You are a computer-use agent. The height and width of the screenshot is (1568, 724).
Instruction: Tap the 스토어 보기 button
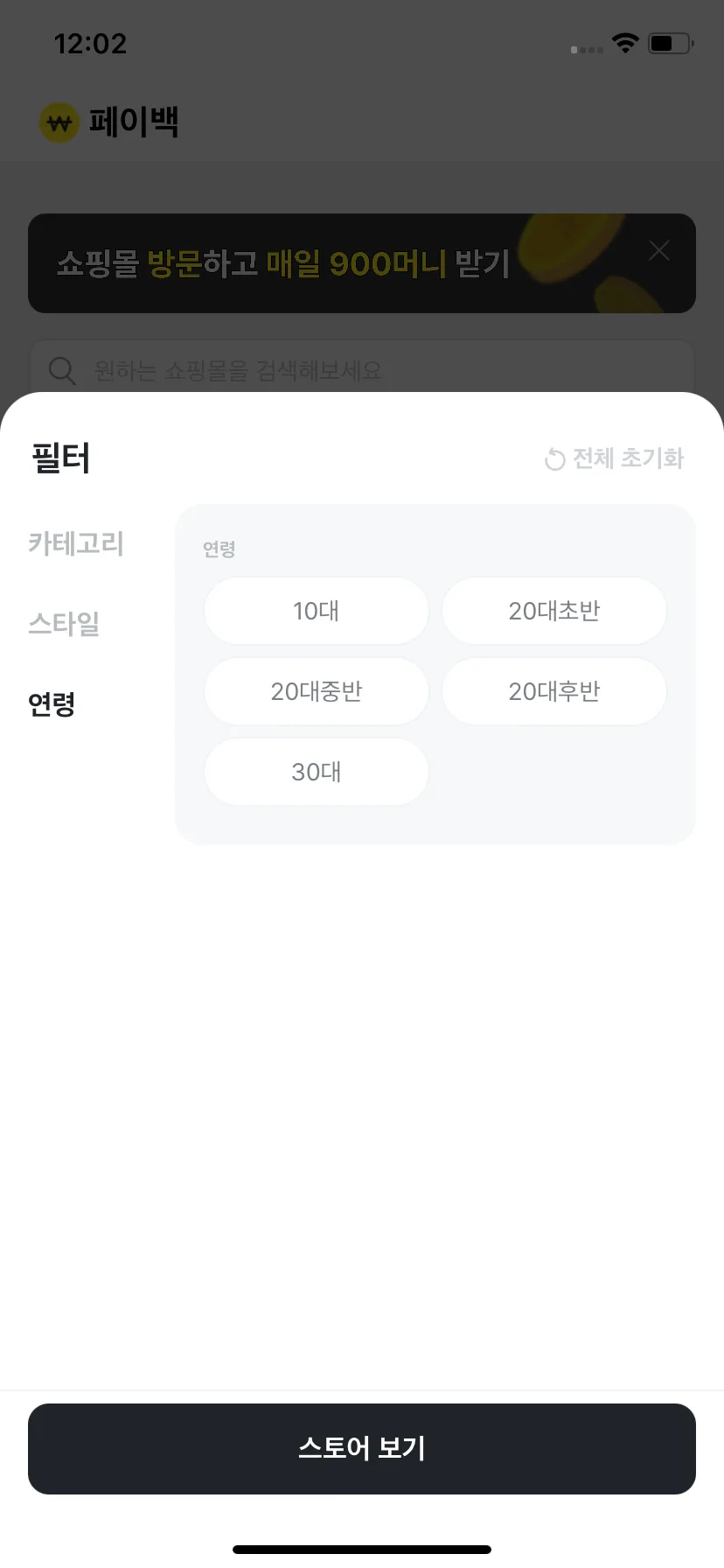click(362, 1448)
